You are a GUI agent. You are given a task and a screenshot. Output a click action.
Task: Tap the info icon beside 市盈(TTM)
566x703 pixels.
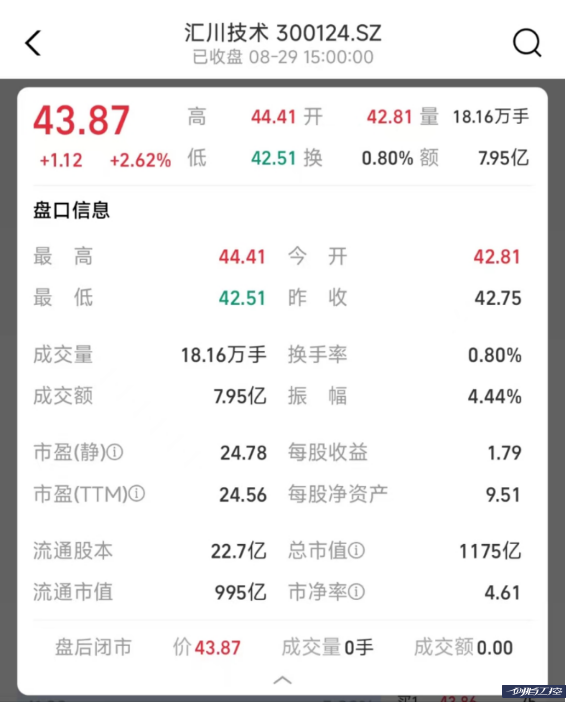pyautogui.click(x=137, y=494)
